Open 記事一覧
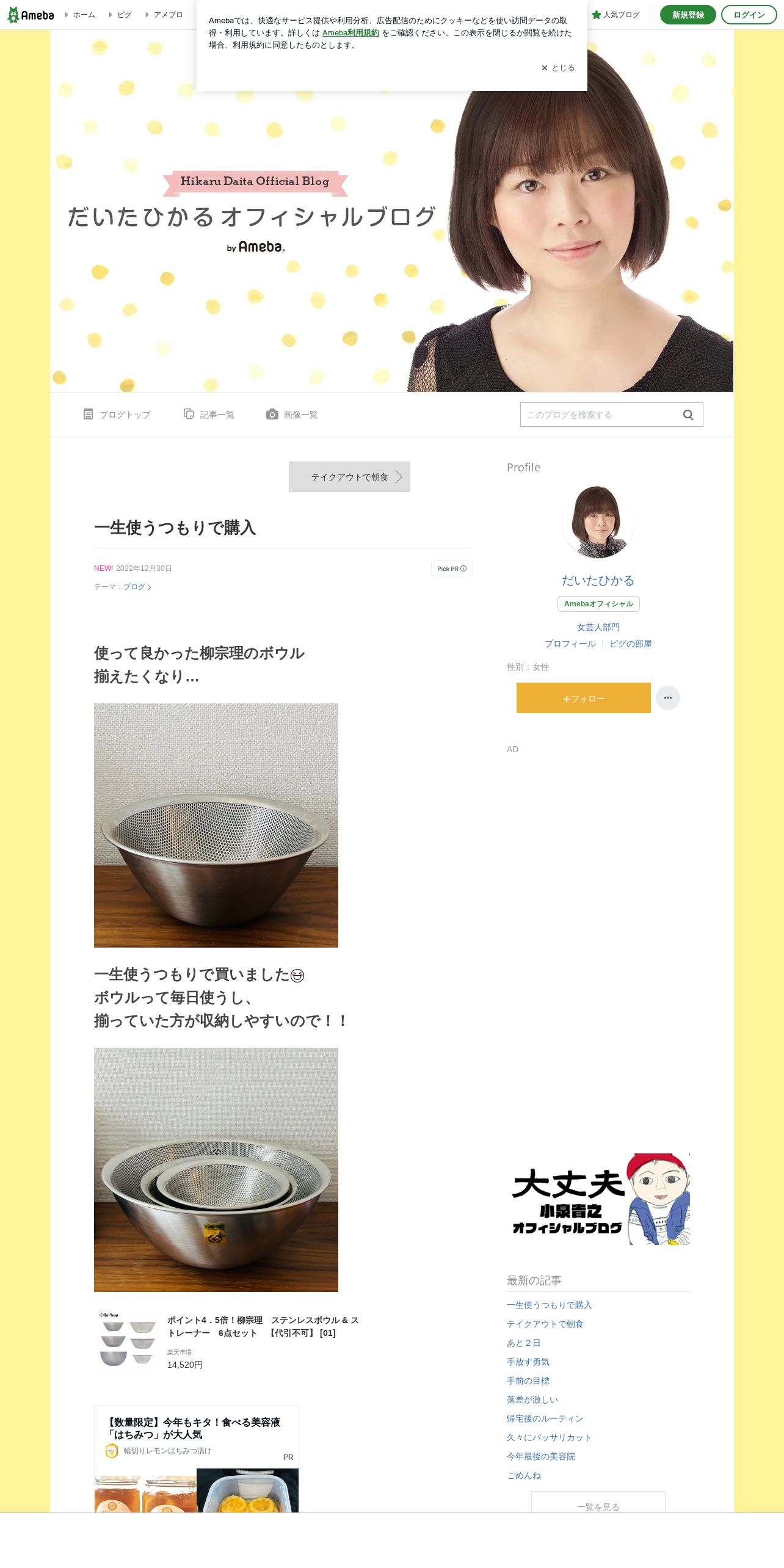This screenshot has width=784, height=1568. (x=209, y=415)
